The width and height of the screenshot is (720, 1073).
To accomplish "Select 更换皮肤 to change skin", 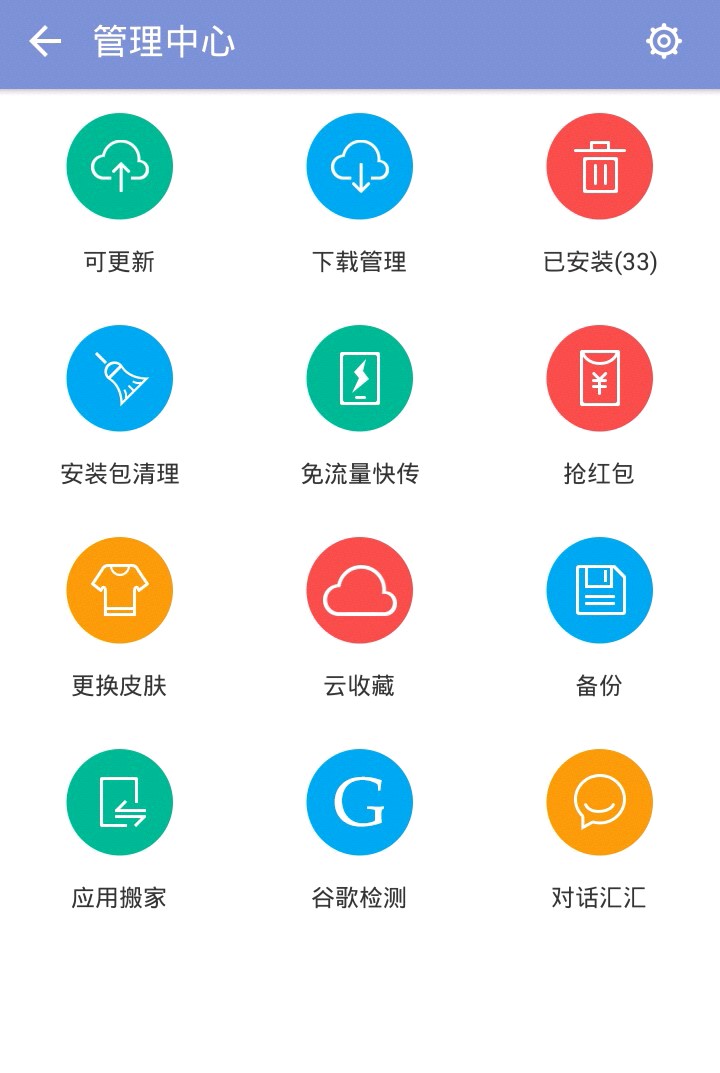I will point(120,591).
